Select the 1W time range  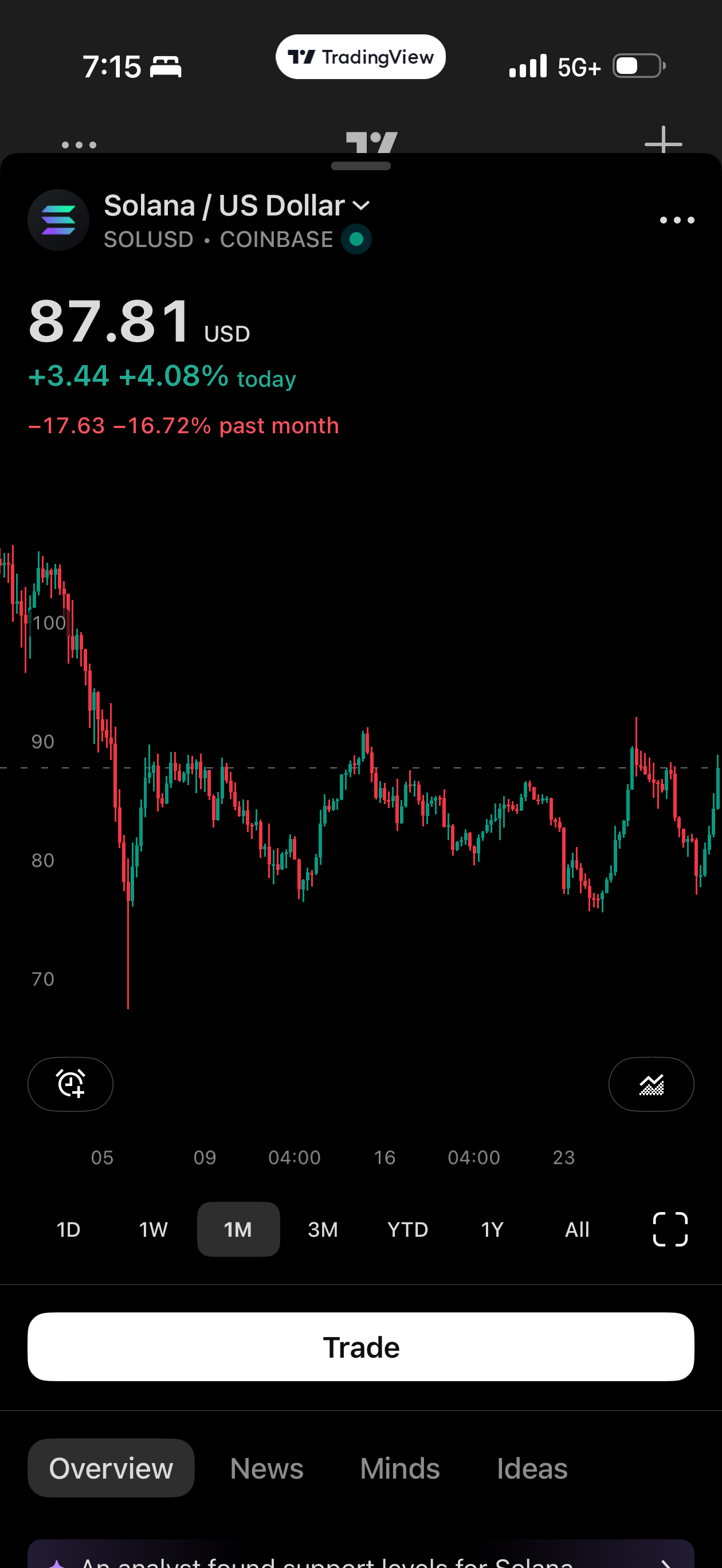coord(153,1229)
